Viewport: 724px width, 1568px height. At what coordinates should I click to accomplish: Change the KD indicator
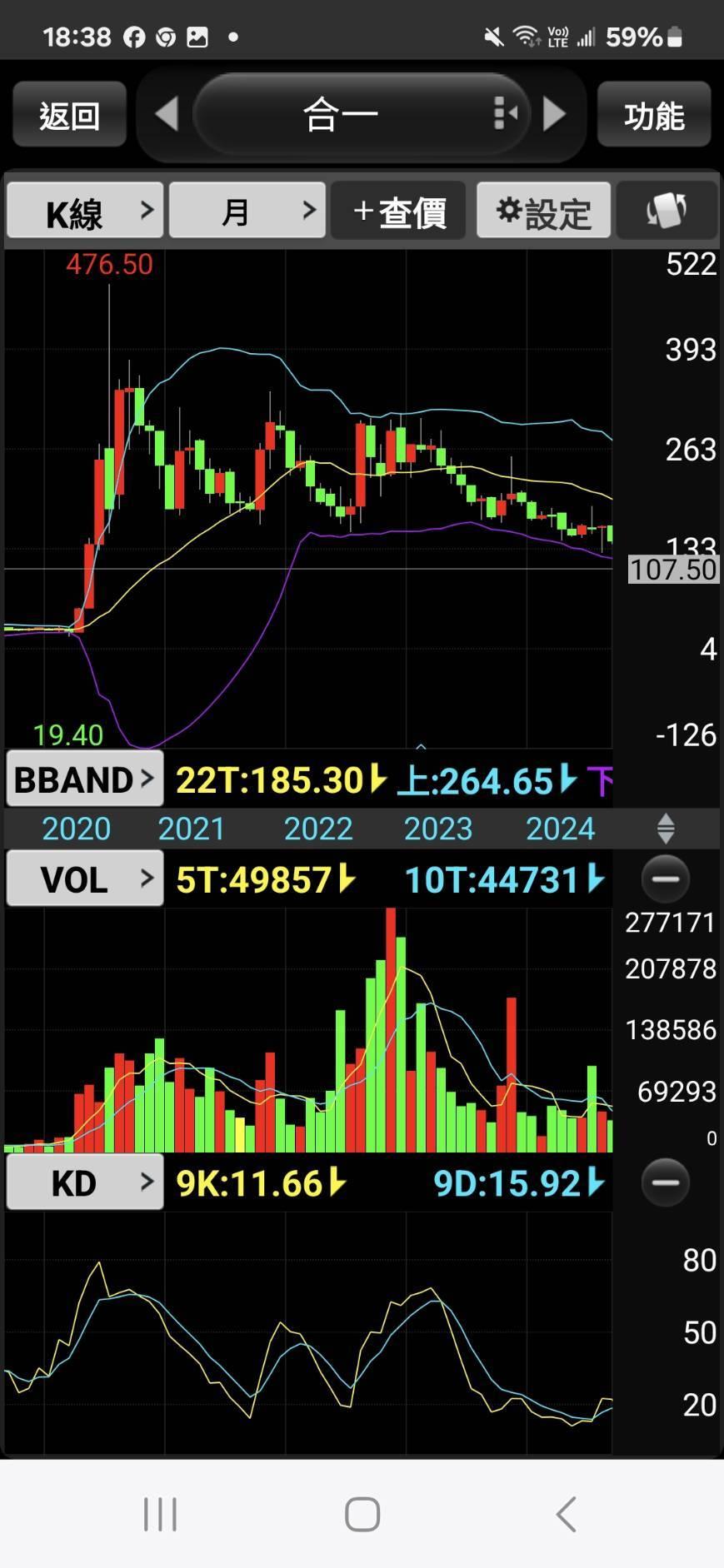click(x=85, y=1182)
